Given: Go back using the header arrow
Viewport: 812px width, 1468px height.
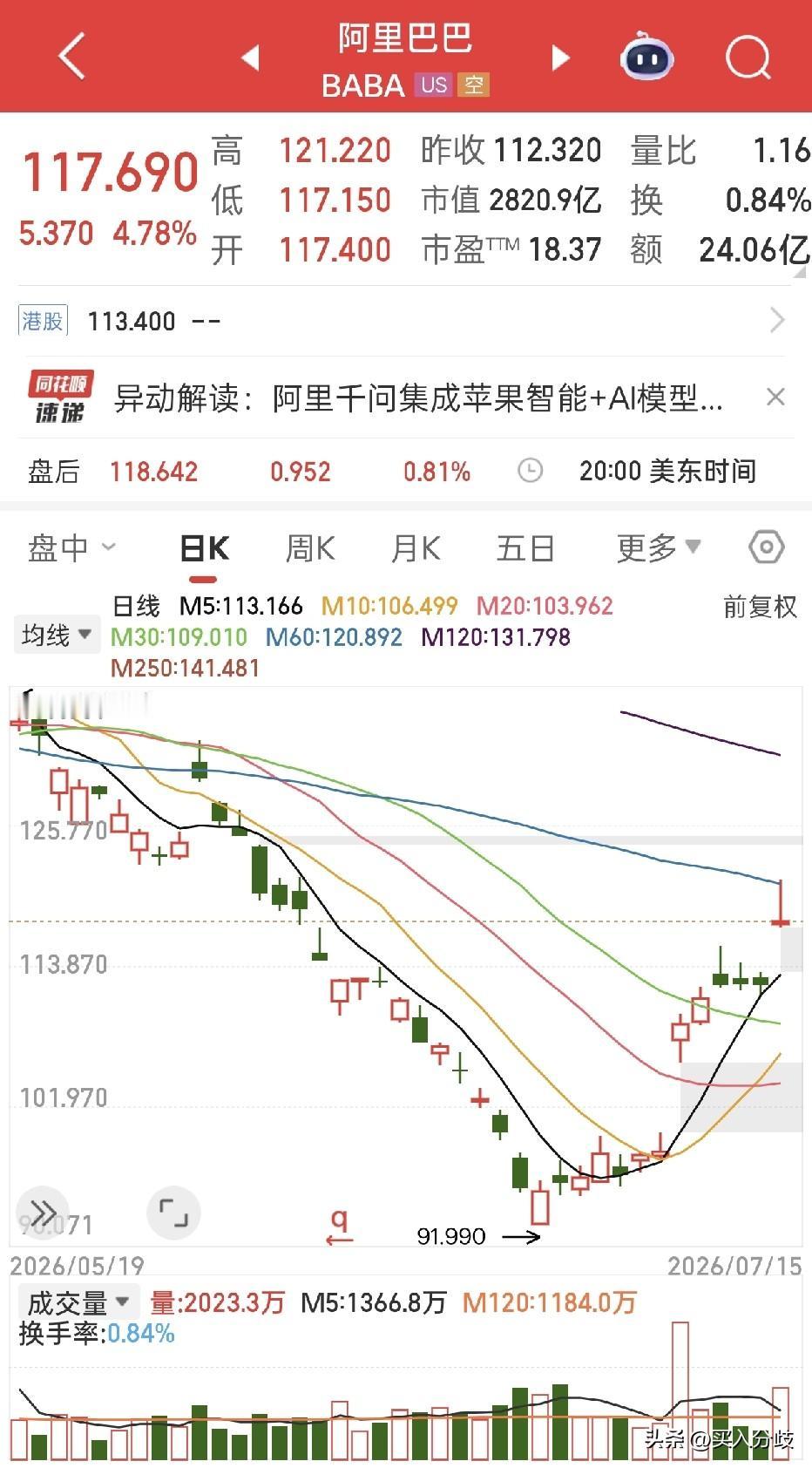Looking at the screenshot, I should pos(72,58).
